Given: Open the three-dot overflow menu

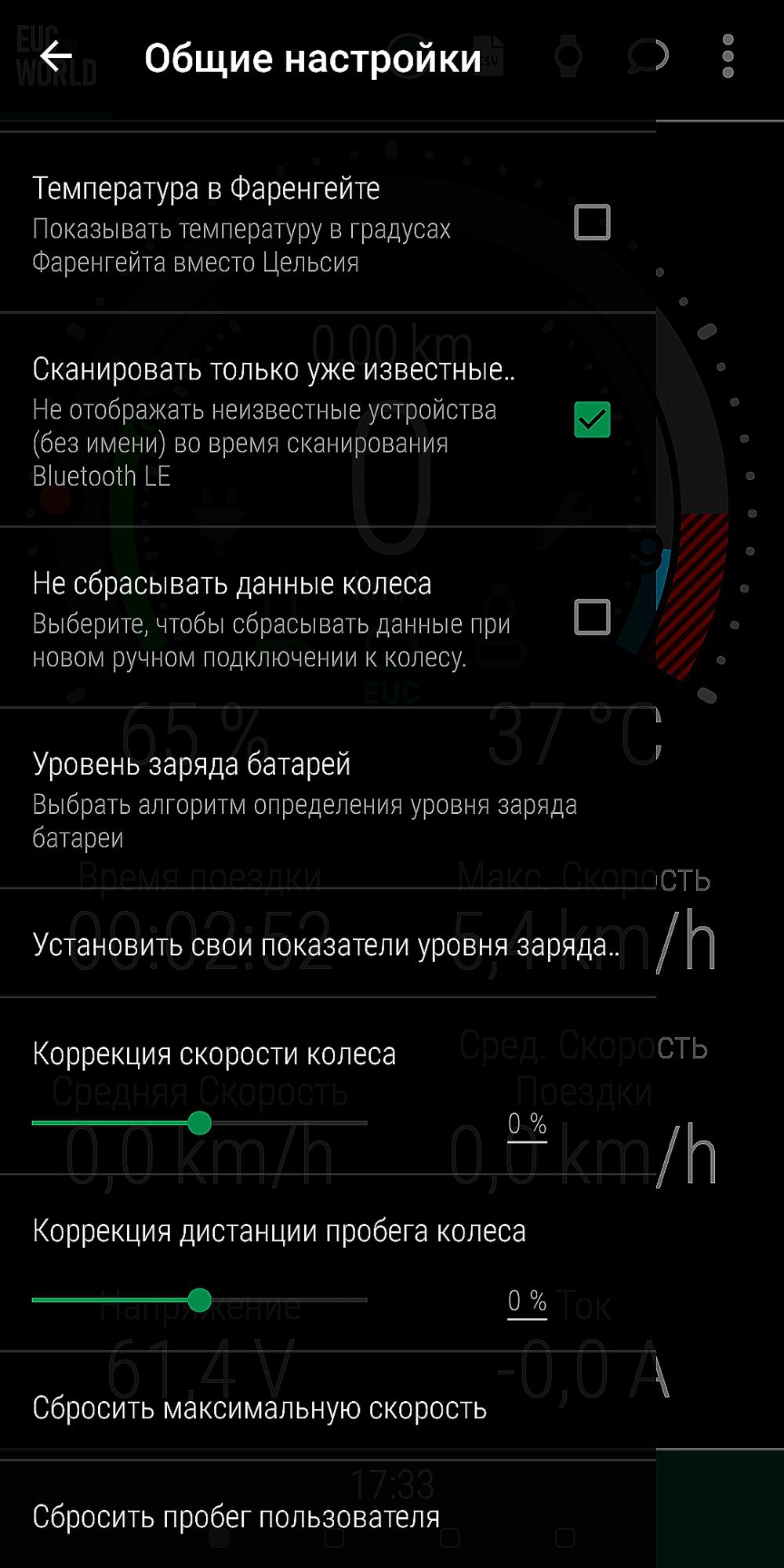Looking at the screenshot, I should pos(728,56).
